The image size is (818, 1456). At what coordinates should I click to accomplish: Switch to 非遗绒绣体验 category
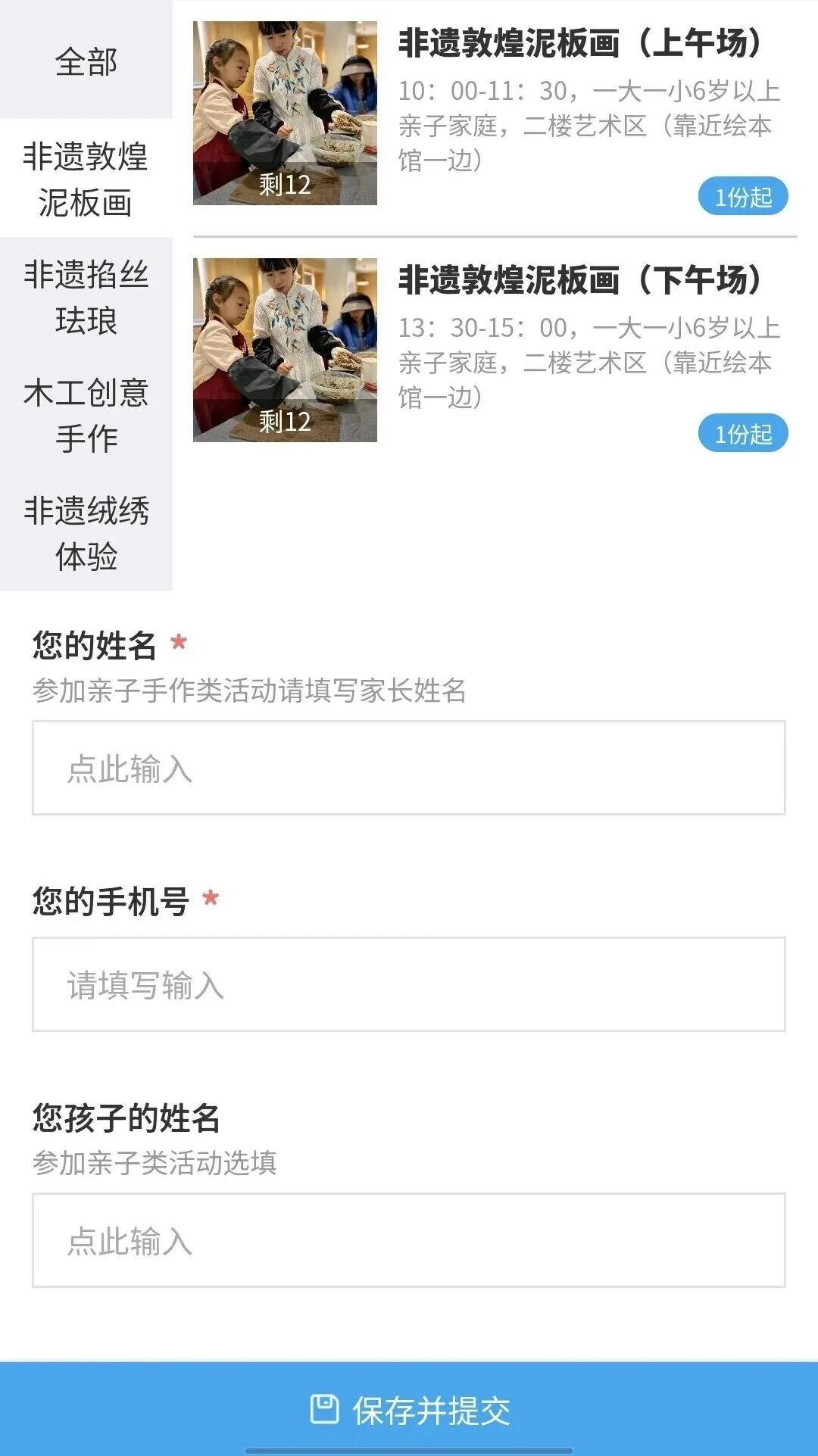pyautogui.click(x=86, y=533)
